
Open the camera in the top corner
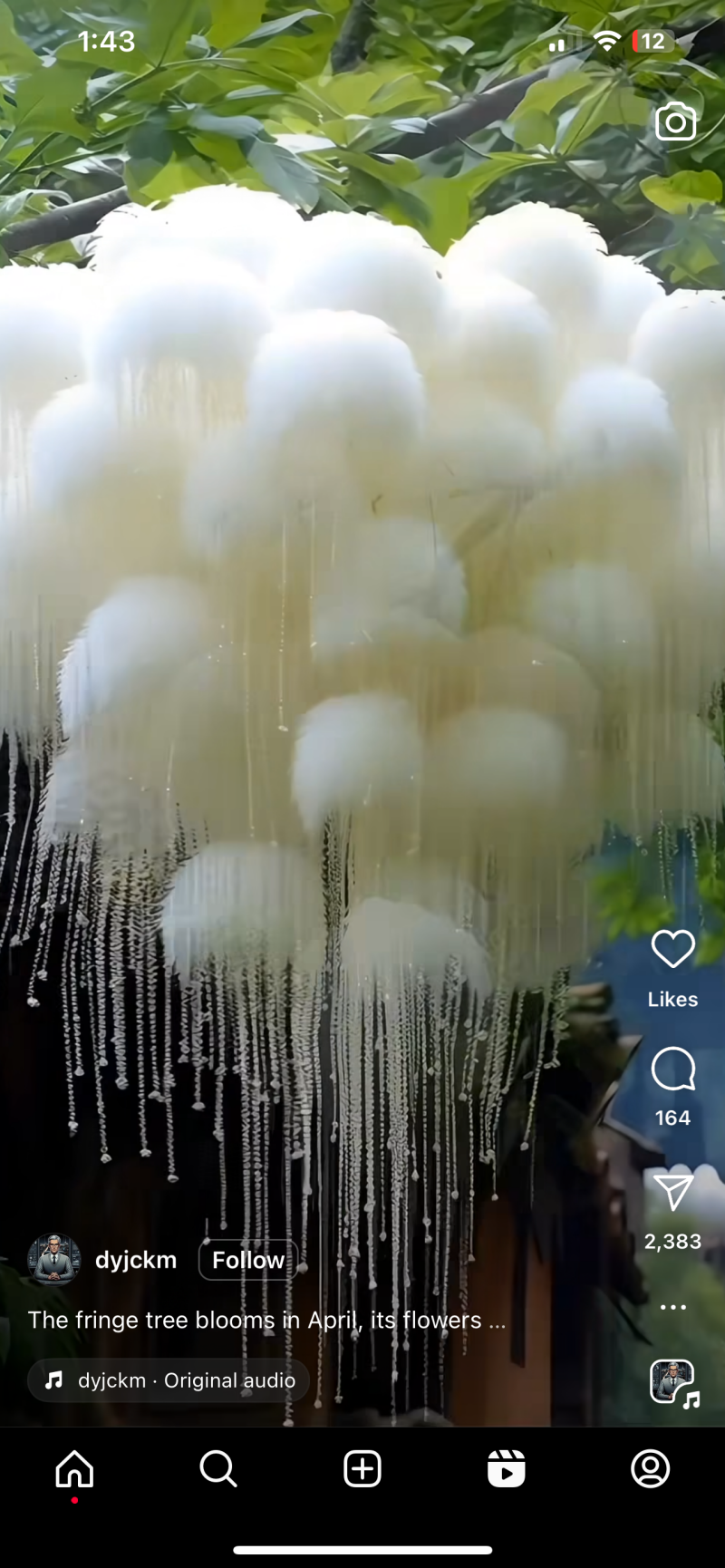pyautogui.click(x=675, y=121)
